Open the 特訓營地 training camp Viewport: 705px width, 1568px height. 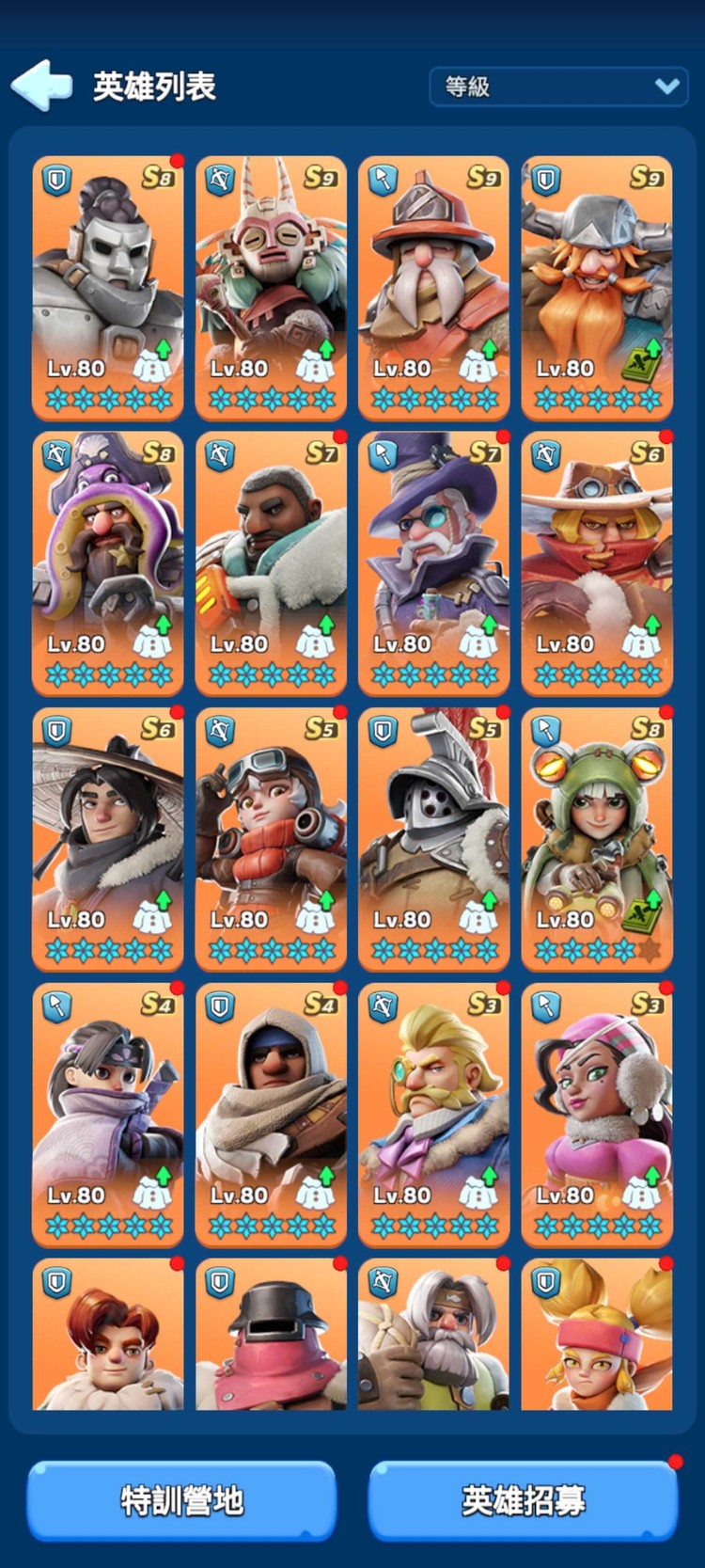point(181,1499)
